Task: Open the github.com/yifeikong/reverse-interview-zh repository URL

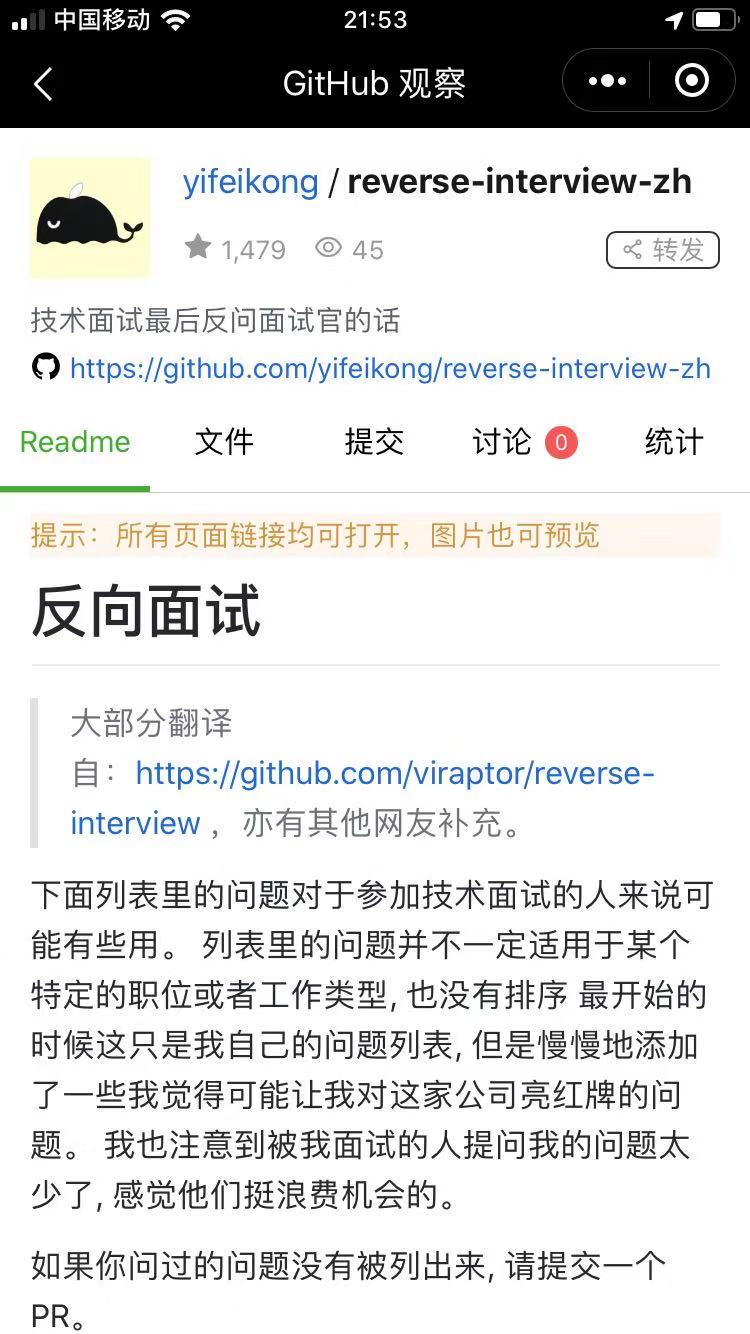Action: coord(390,369)
